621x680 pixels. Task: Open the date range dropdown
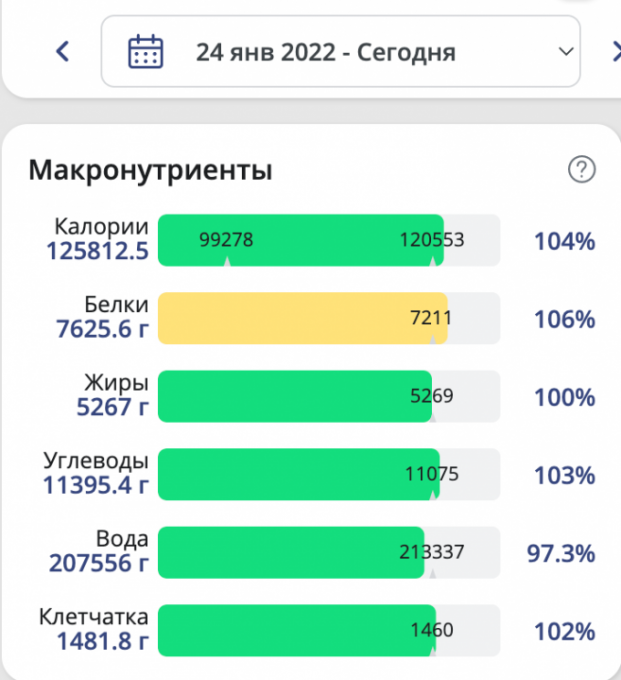pos(340,51)
